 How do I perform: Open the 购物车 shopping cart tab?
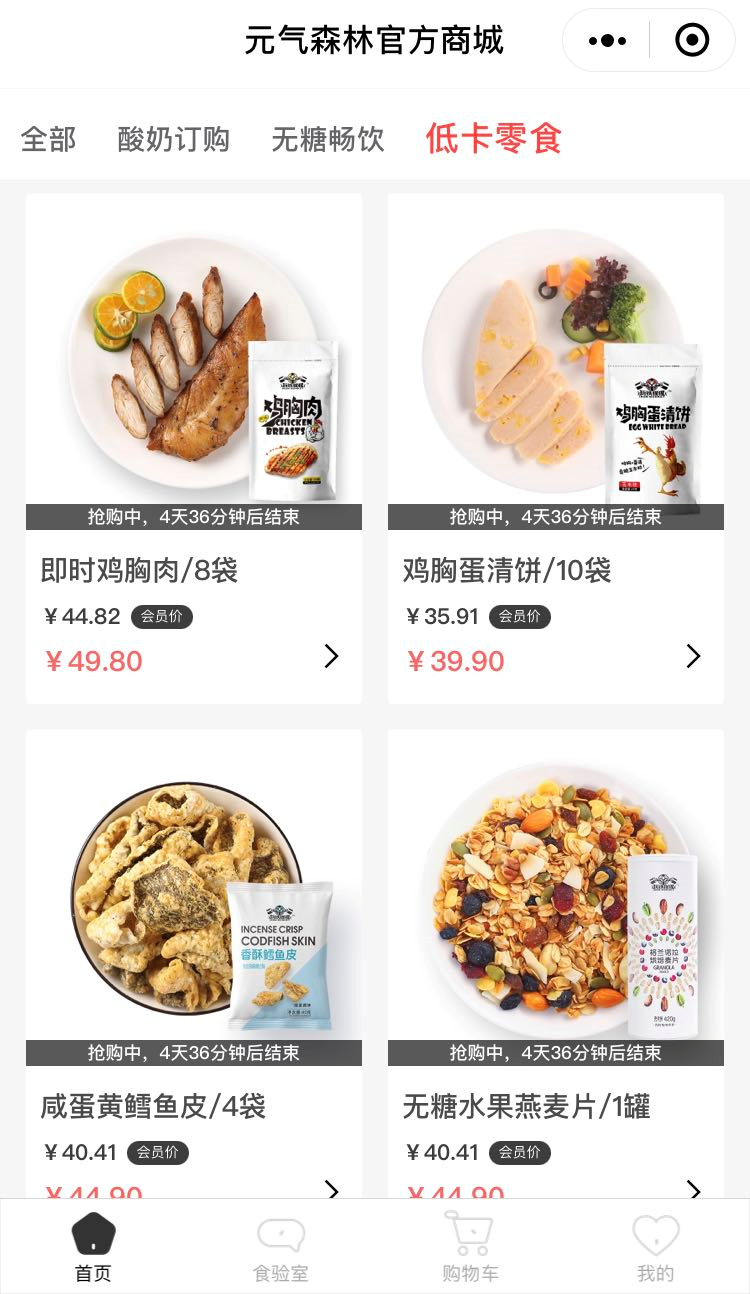[x=469, y=1247]
